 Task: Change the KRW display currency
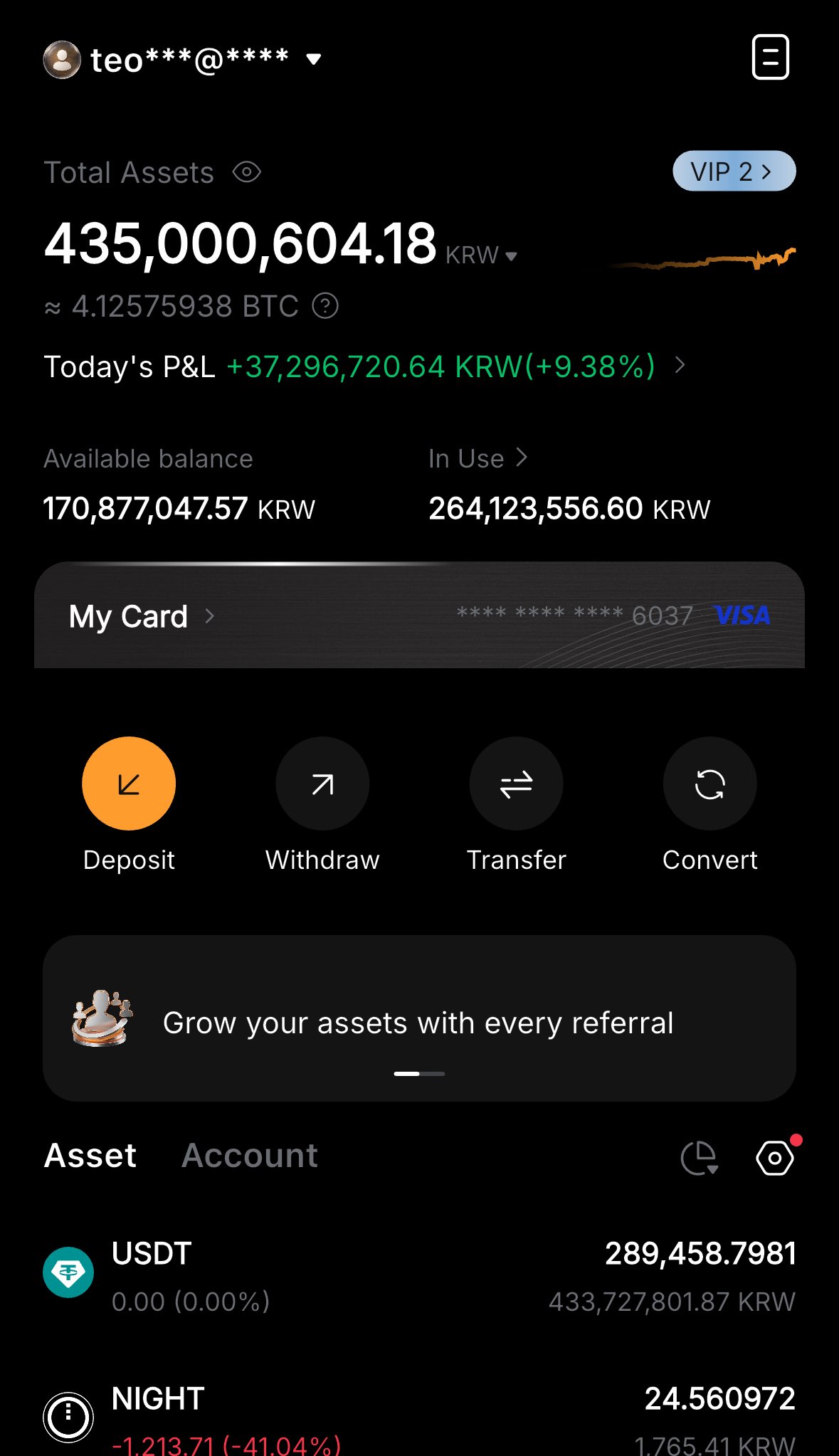(x=482, y=255)
